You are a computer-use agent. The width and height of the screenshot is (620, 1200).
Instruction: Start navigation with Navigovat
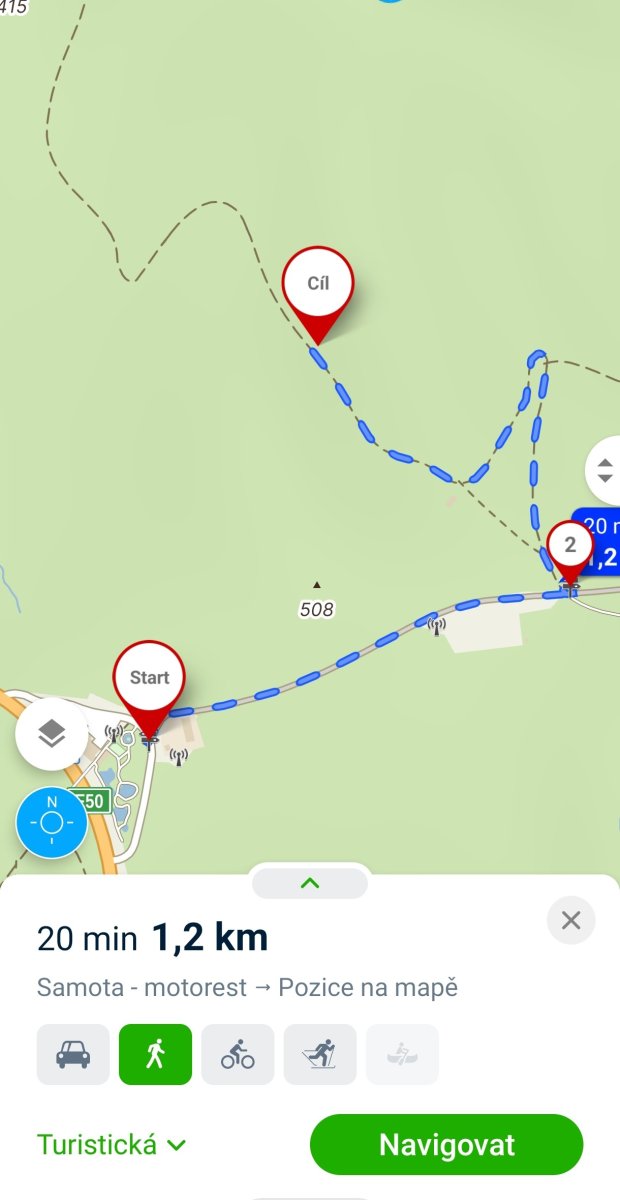(446, 1145)
